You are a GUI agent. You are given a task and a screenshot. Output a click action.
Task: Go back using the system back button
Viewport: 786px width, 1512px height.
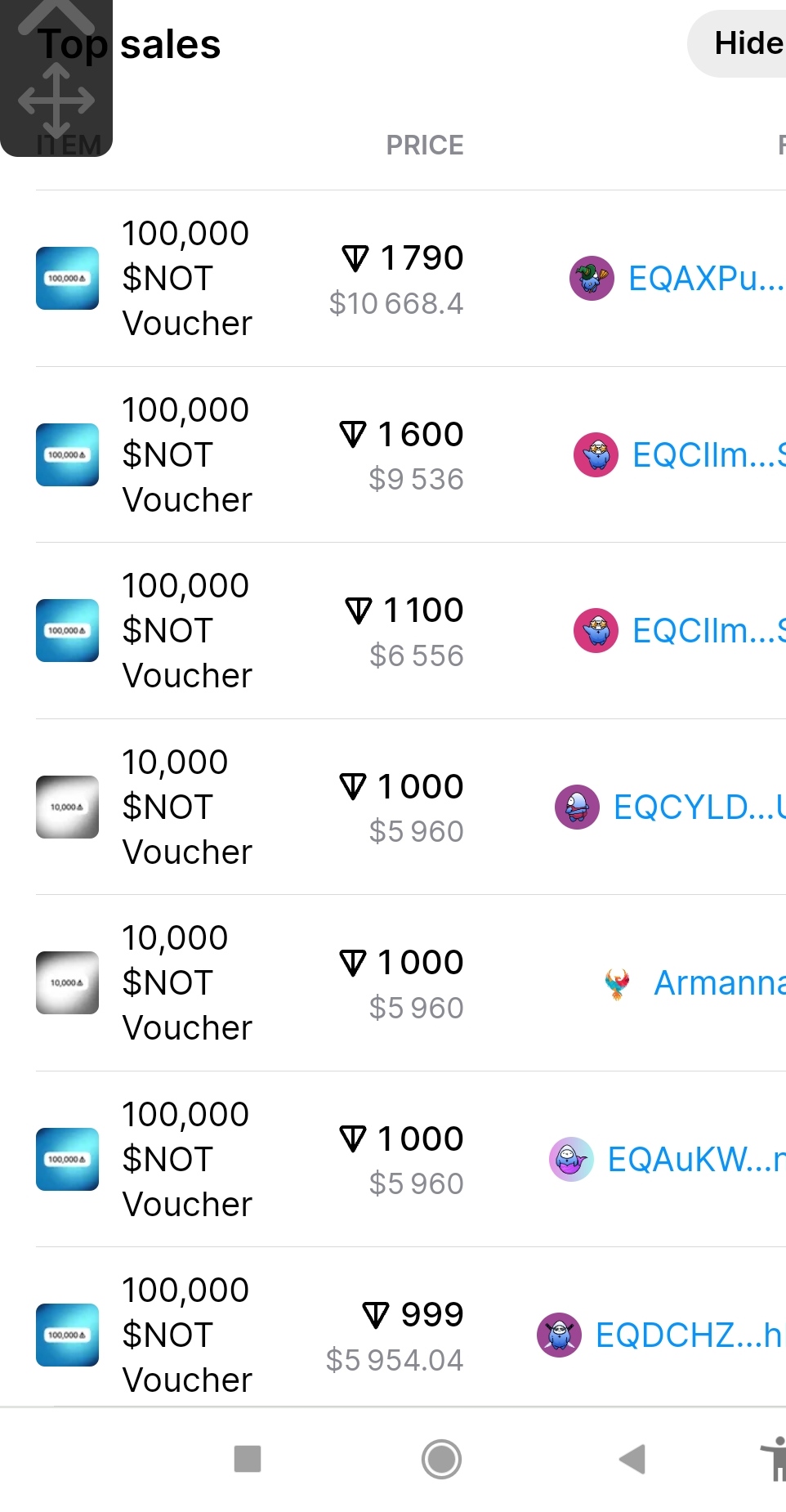pyautogui.click(x=632, y=1459)
